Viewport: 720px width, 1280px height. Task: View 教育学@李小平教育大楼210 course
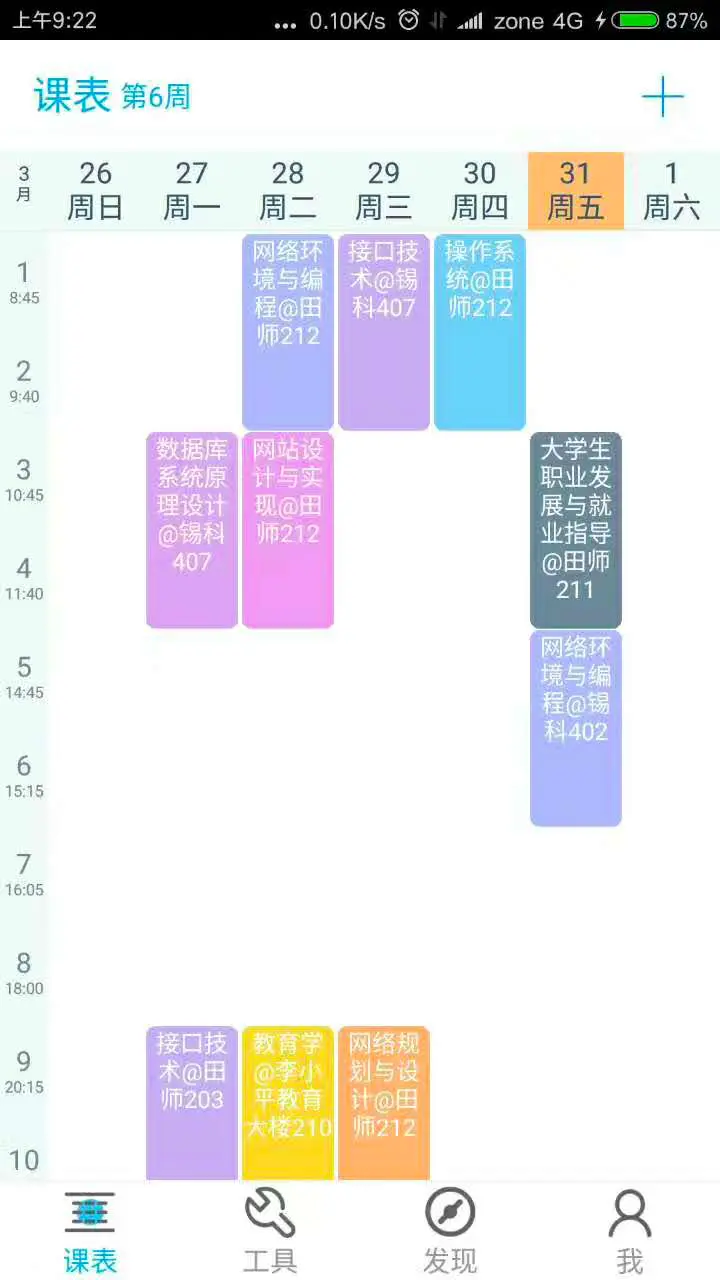[x=288, y=1102]
